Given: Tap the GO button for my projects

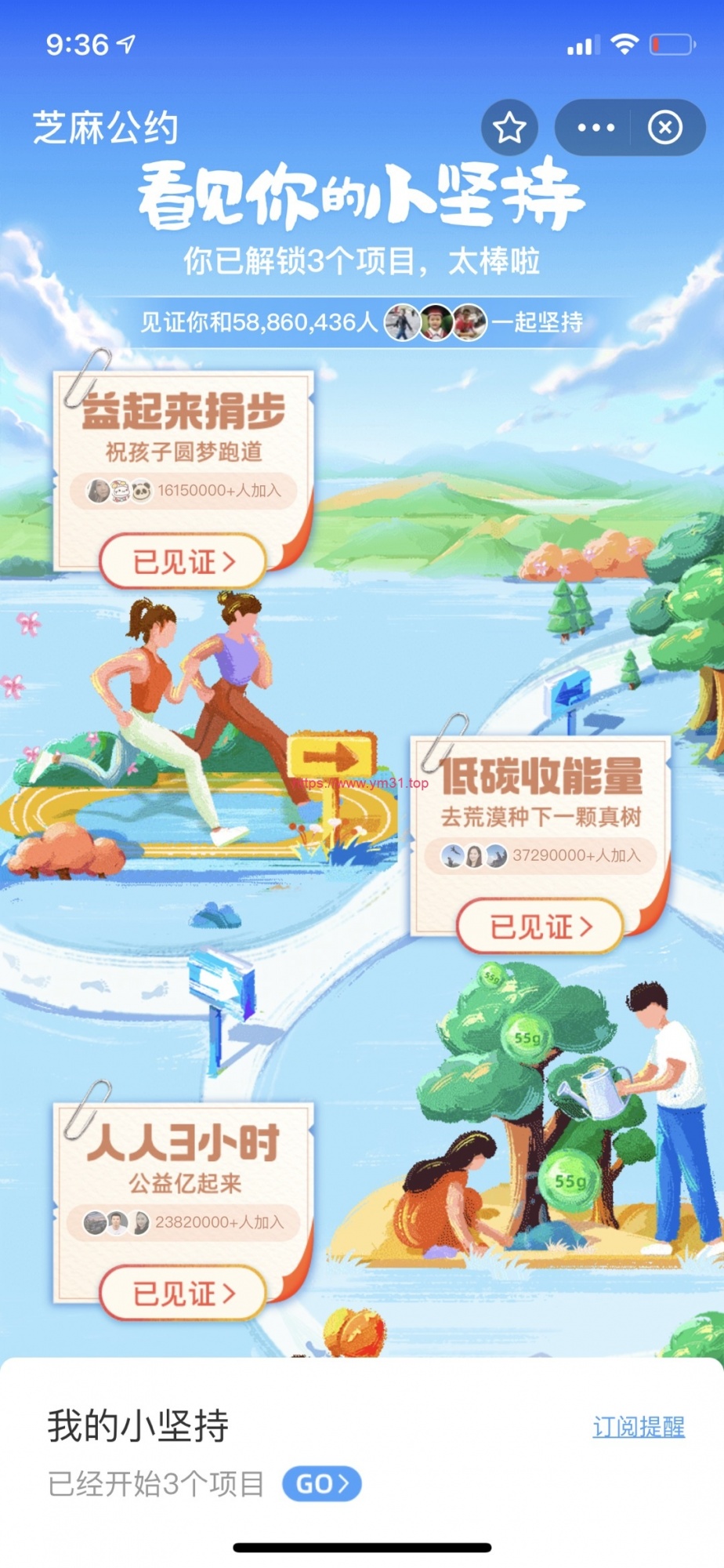Looking at the screenshot, I should pos(321,1483).
